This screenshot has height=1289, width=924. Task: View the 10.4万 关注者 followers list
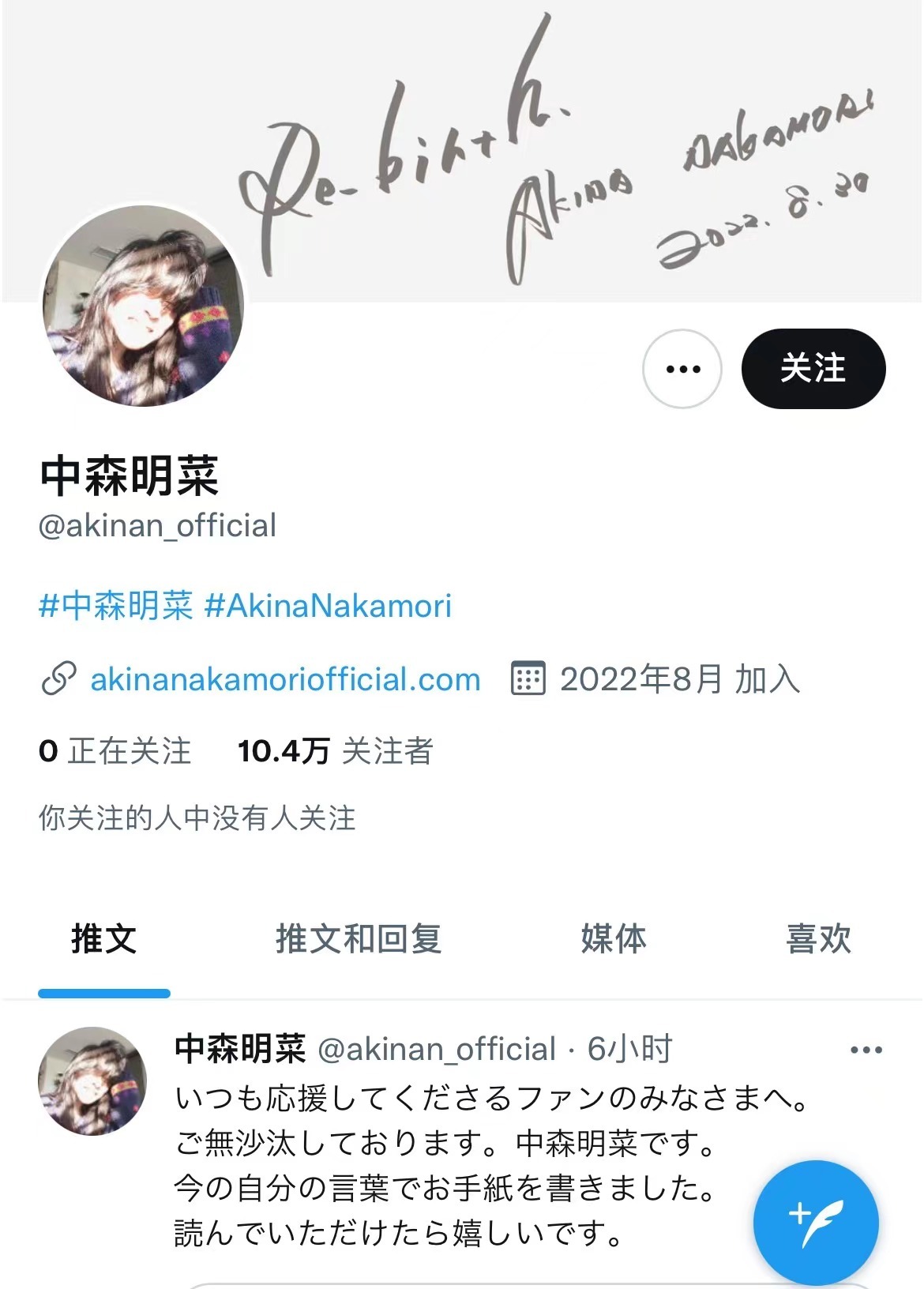pyautogui.click(x=335, y=751)
